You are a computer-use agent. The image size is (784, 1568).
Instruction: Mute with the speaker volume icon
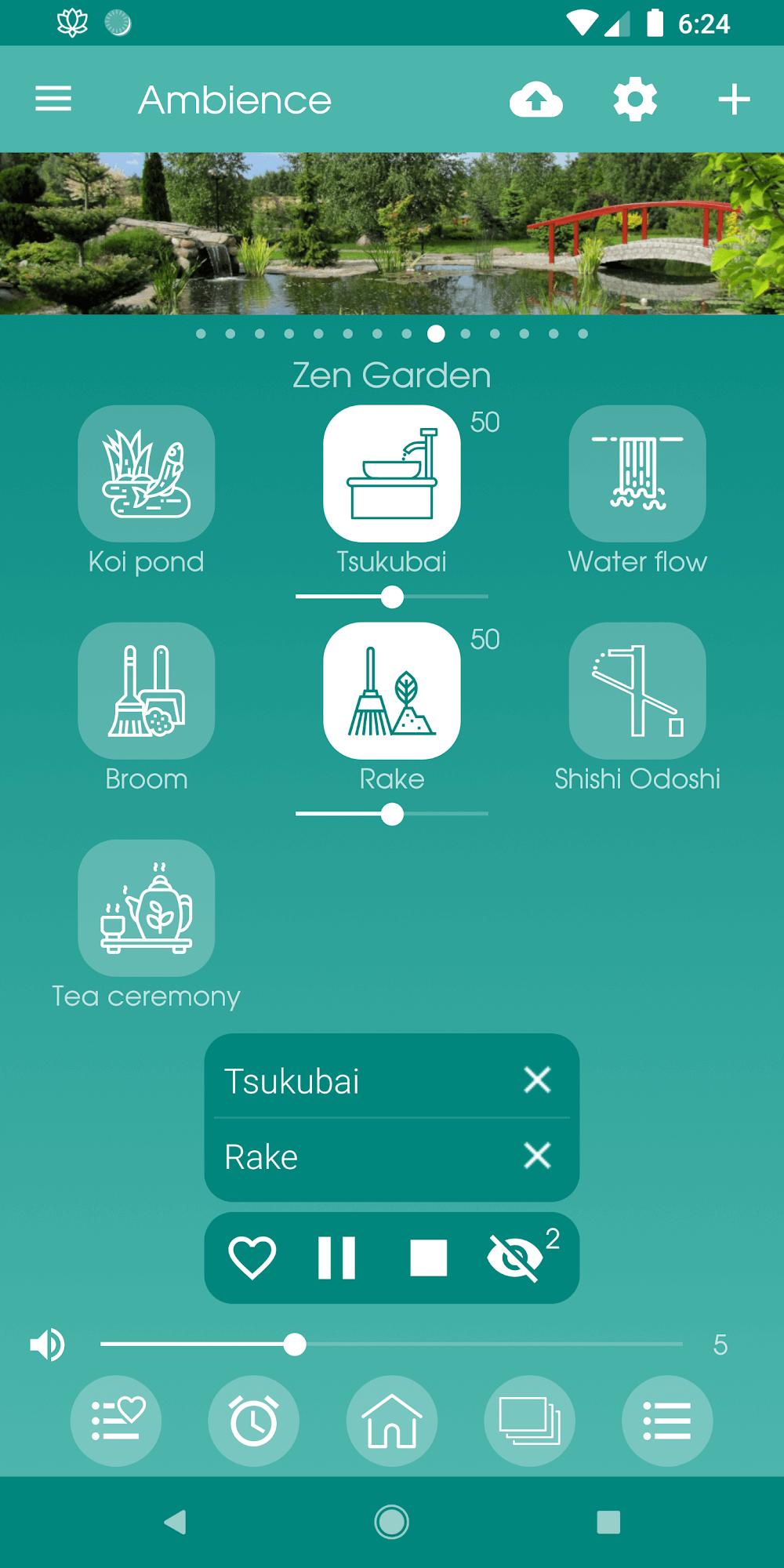[47, 1345]
